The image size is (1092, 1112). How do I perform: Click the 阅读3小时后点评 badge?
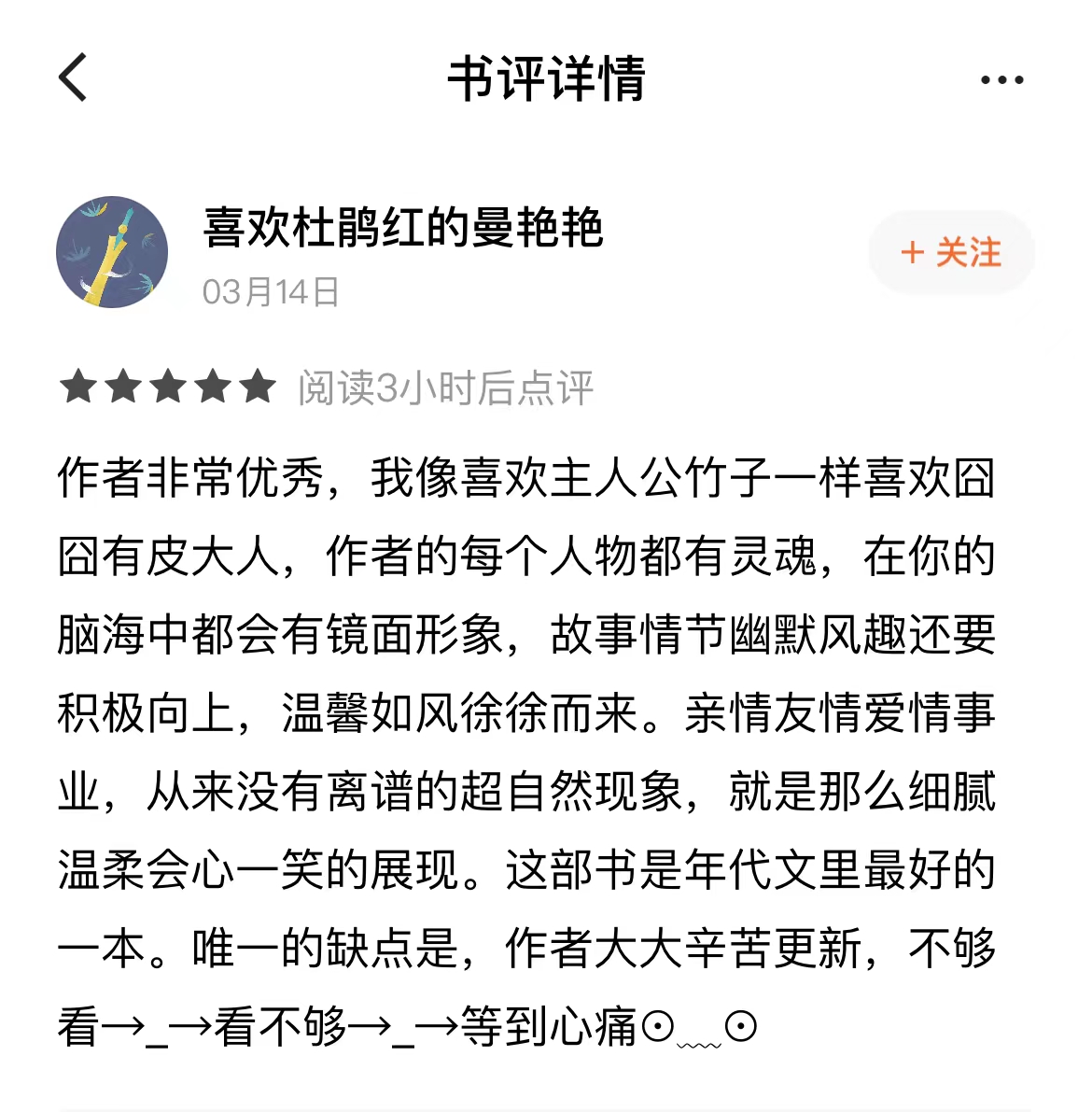(443, 389)
